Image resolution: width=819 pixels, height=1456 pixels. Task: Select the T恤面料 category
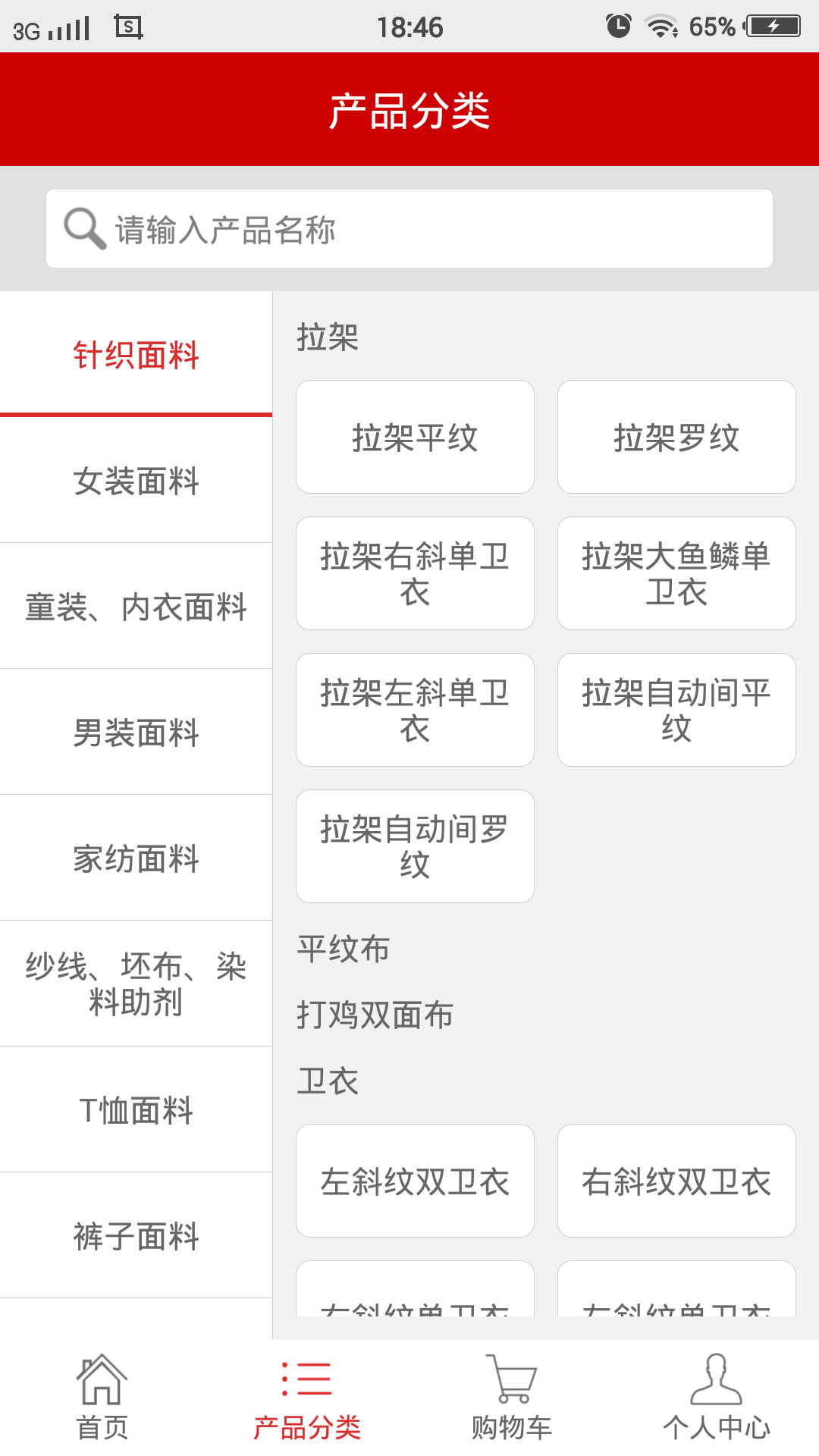tap(136, 1110)
